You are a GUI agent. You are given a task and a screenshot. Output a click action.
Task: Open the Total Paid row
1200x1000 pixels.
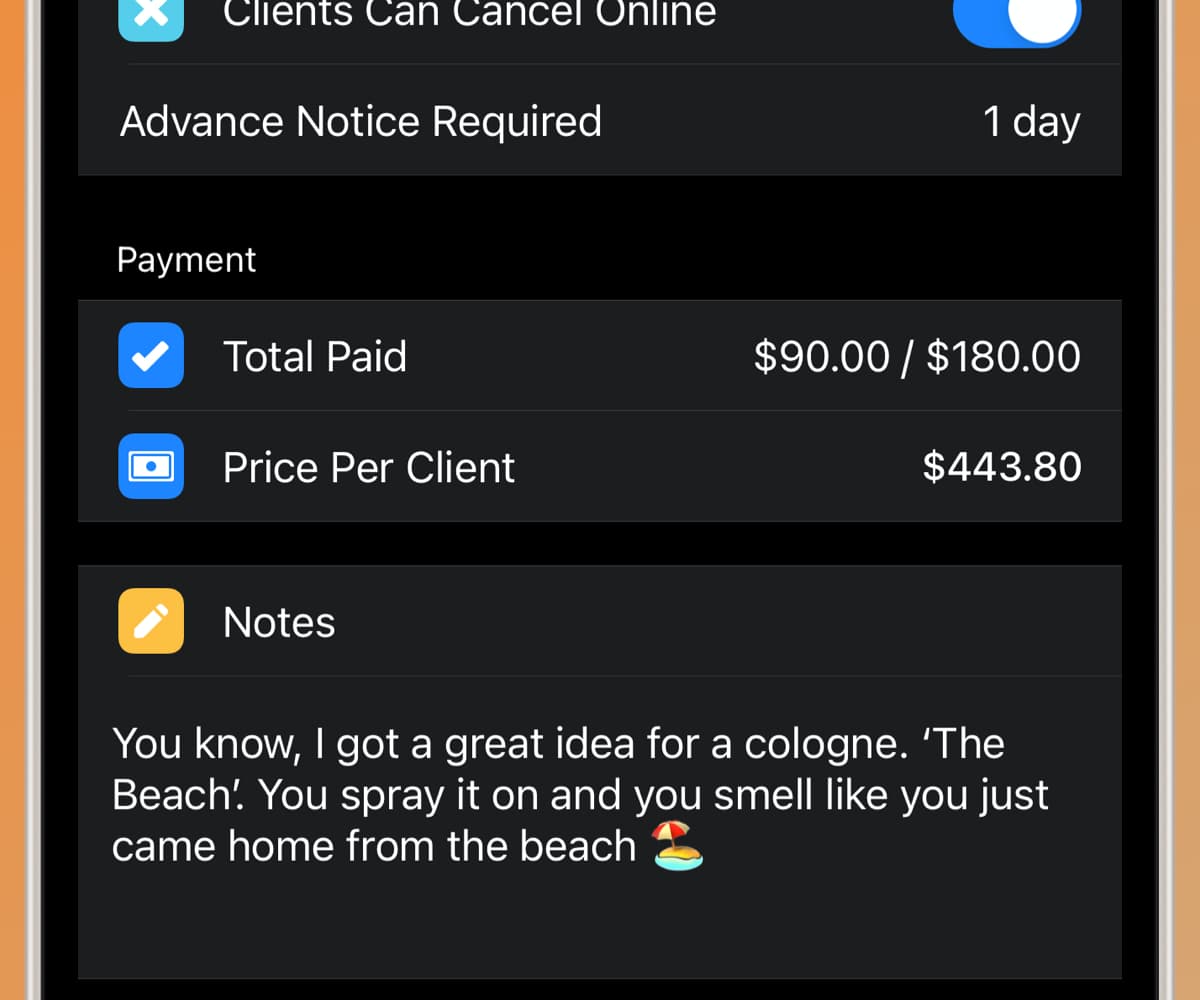600,357
